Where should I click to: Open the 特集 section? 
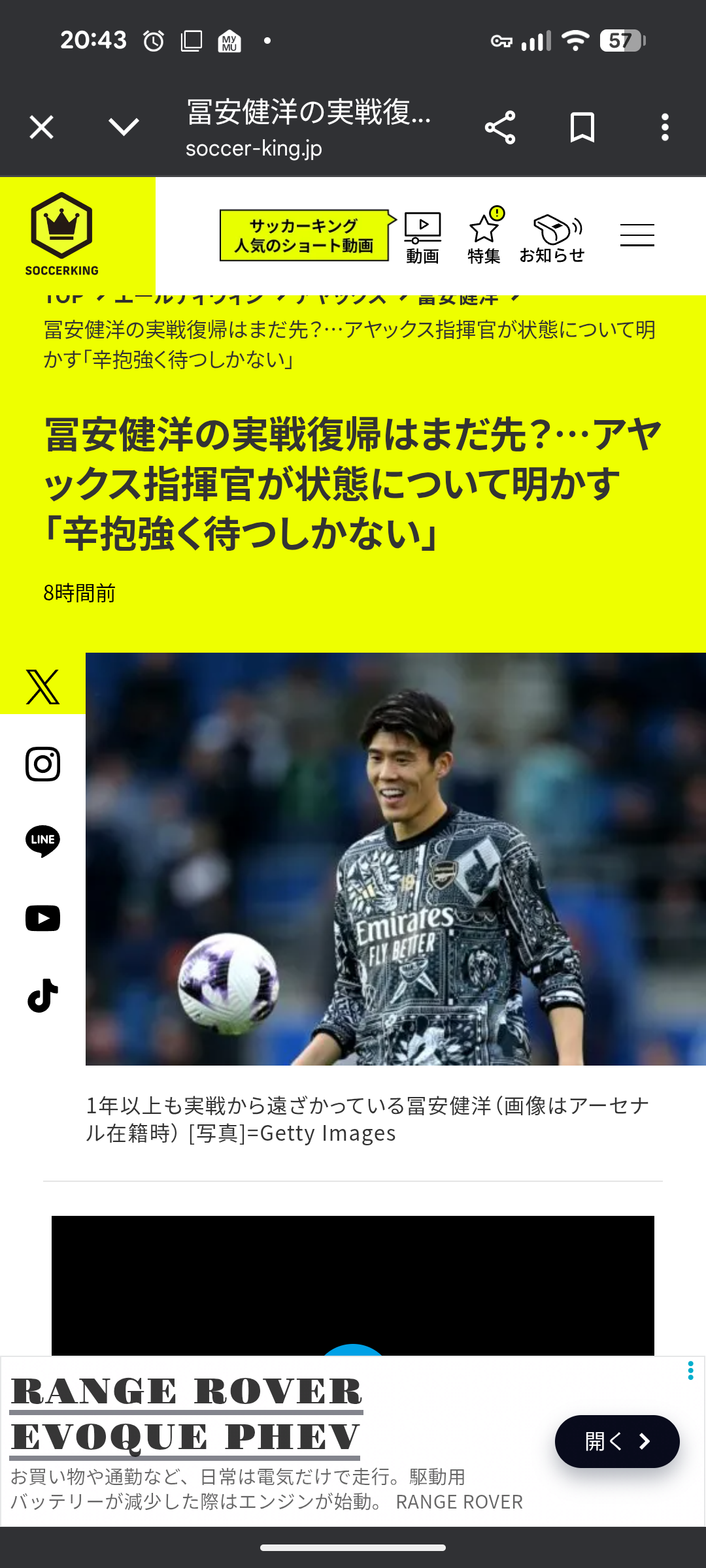pyautogui.click(x=484, y=237)
